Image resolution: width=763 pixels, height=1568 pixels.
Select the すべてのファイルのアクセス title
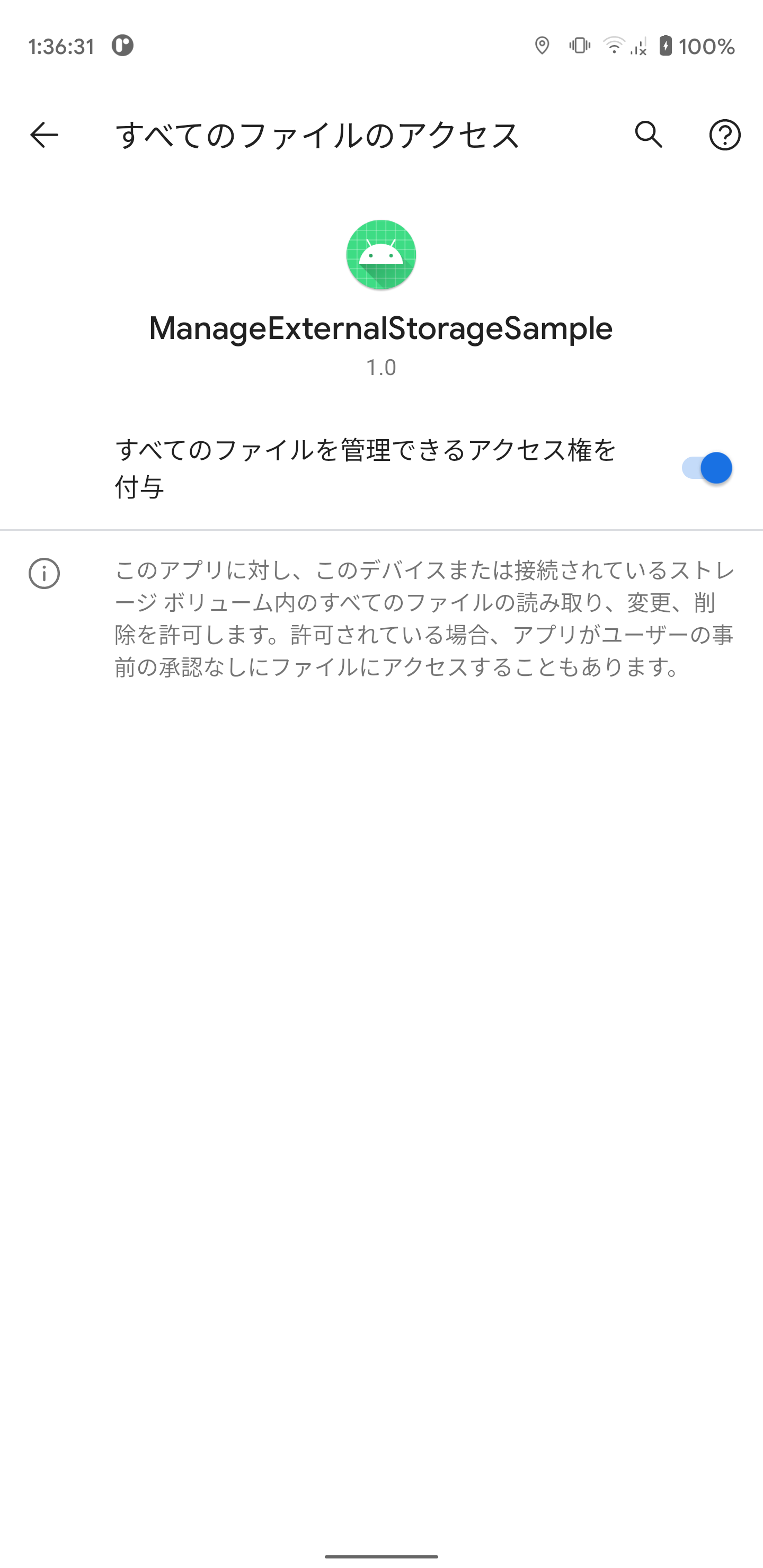pyautogui.click(x=317, y=136)
